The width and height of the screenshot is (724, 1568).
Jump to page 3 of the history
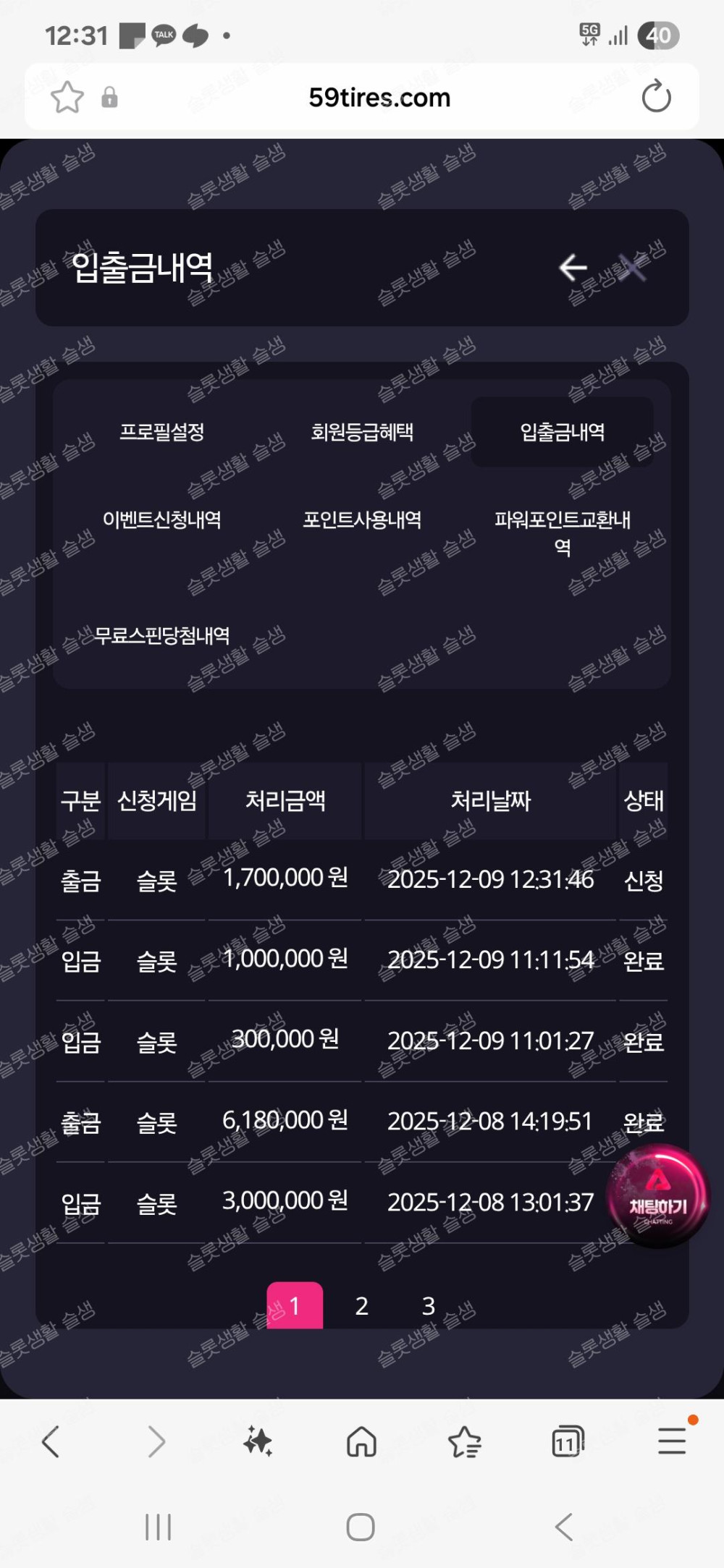[x=429, y=1306]
